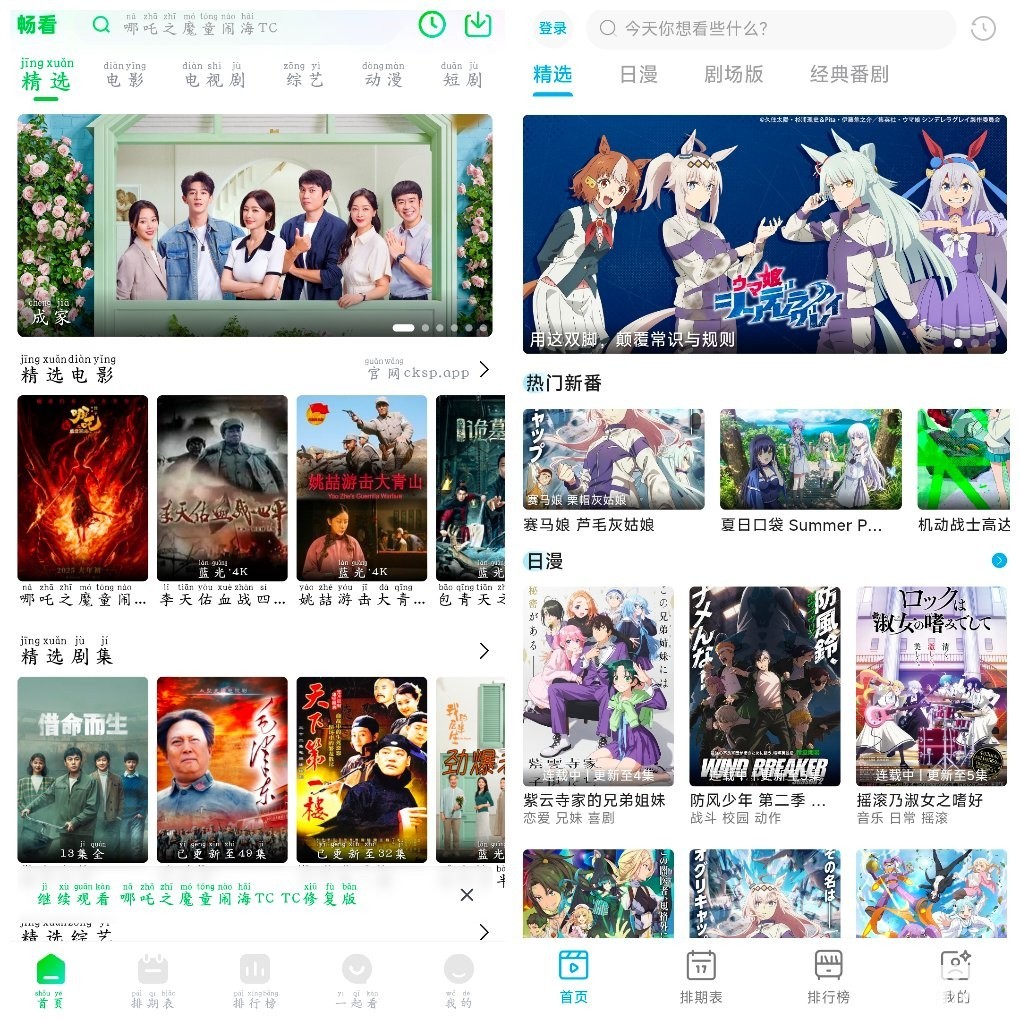Open 夏日口袋 Summer Pockets card
Screen dimensions: 1020x1020
click(x=810, y=460)
